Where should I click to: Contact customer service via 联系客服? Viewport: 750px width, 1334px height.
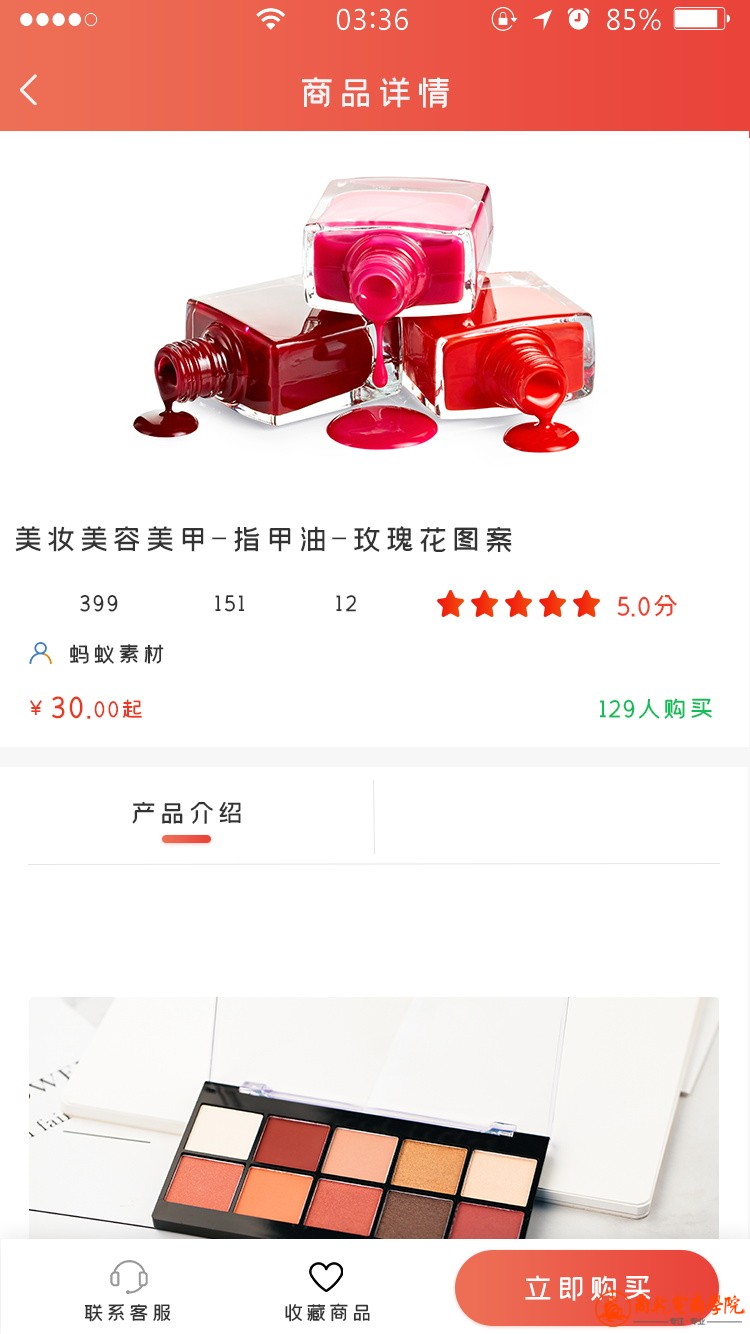click(128, 1290)
